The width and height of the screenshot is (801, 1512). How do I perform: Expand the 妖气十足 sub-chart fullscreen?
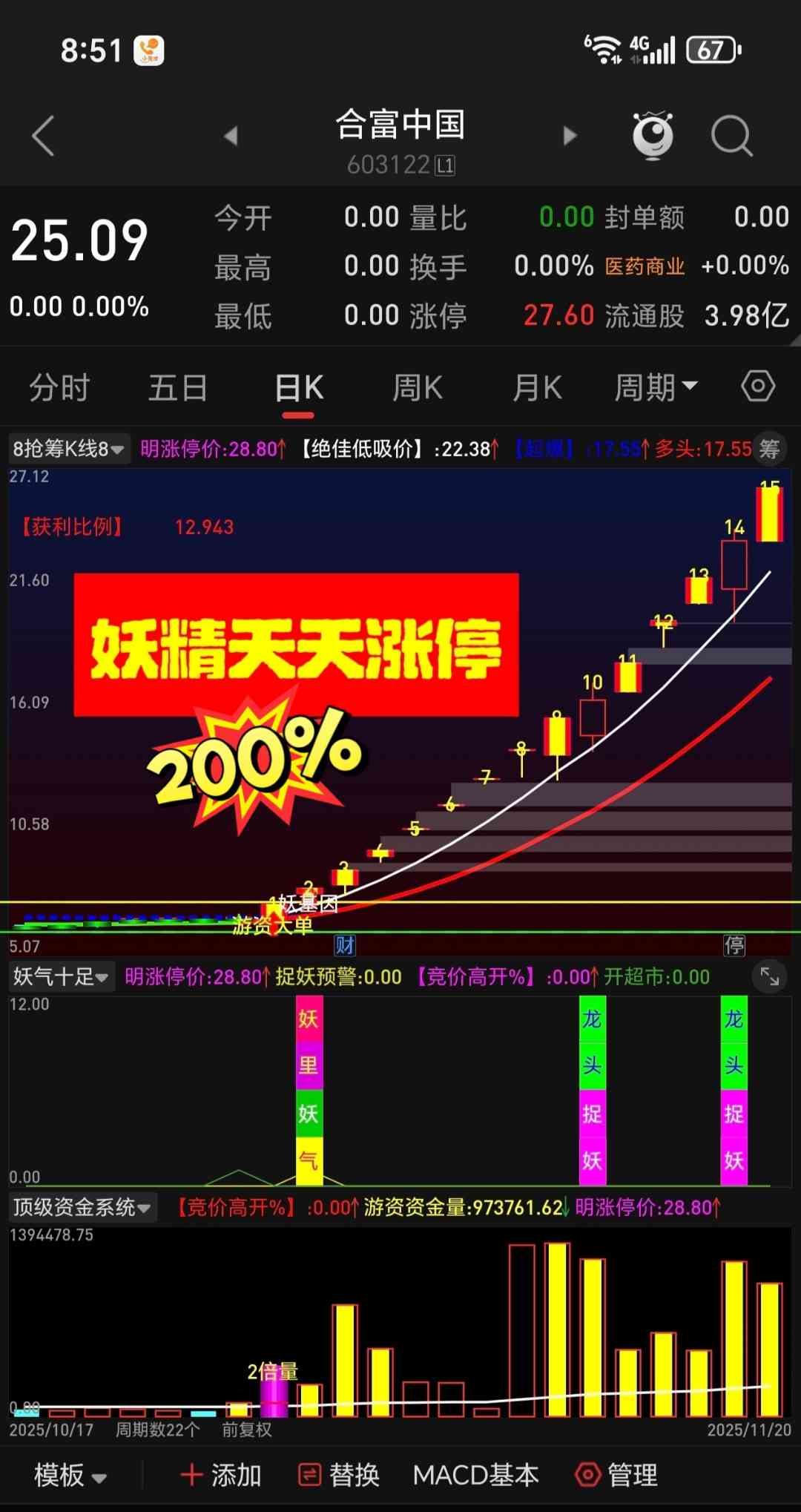(x=770, y=977)
